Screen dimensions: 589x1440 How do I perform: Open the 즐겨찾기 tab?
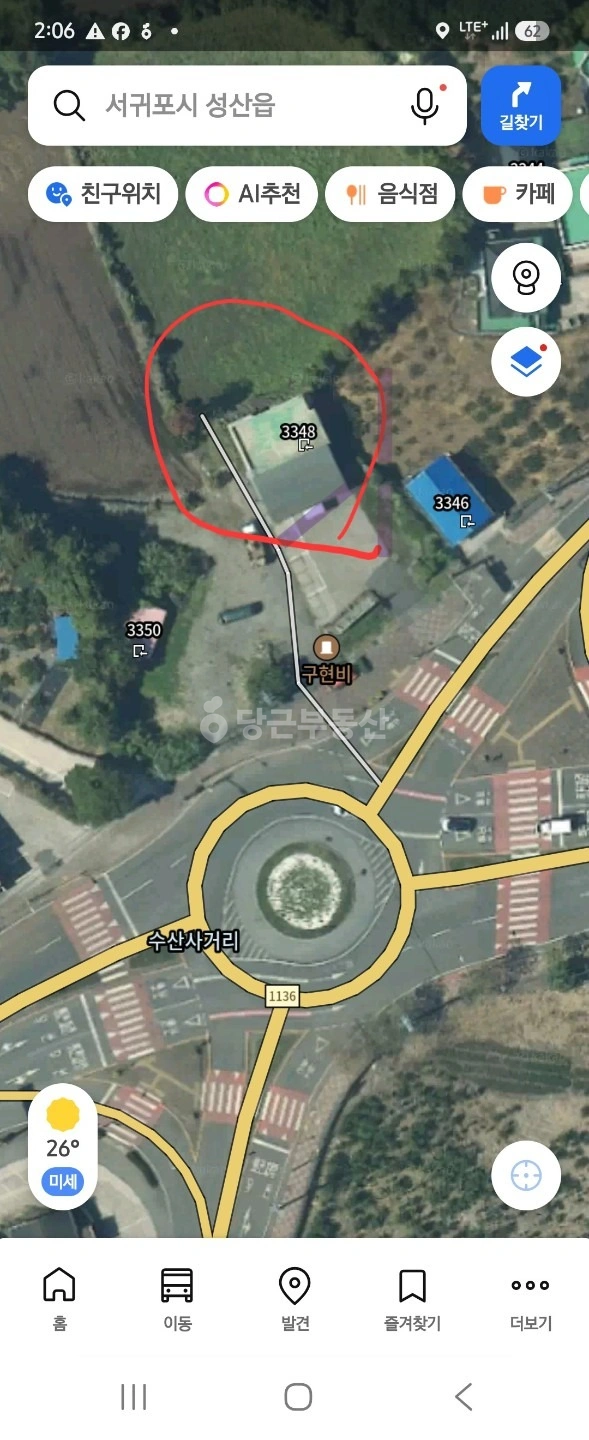click(412, 1299)
